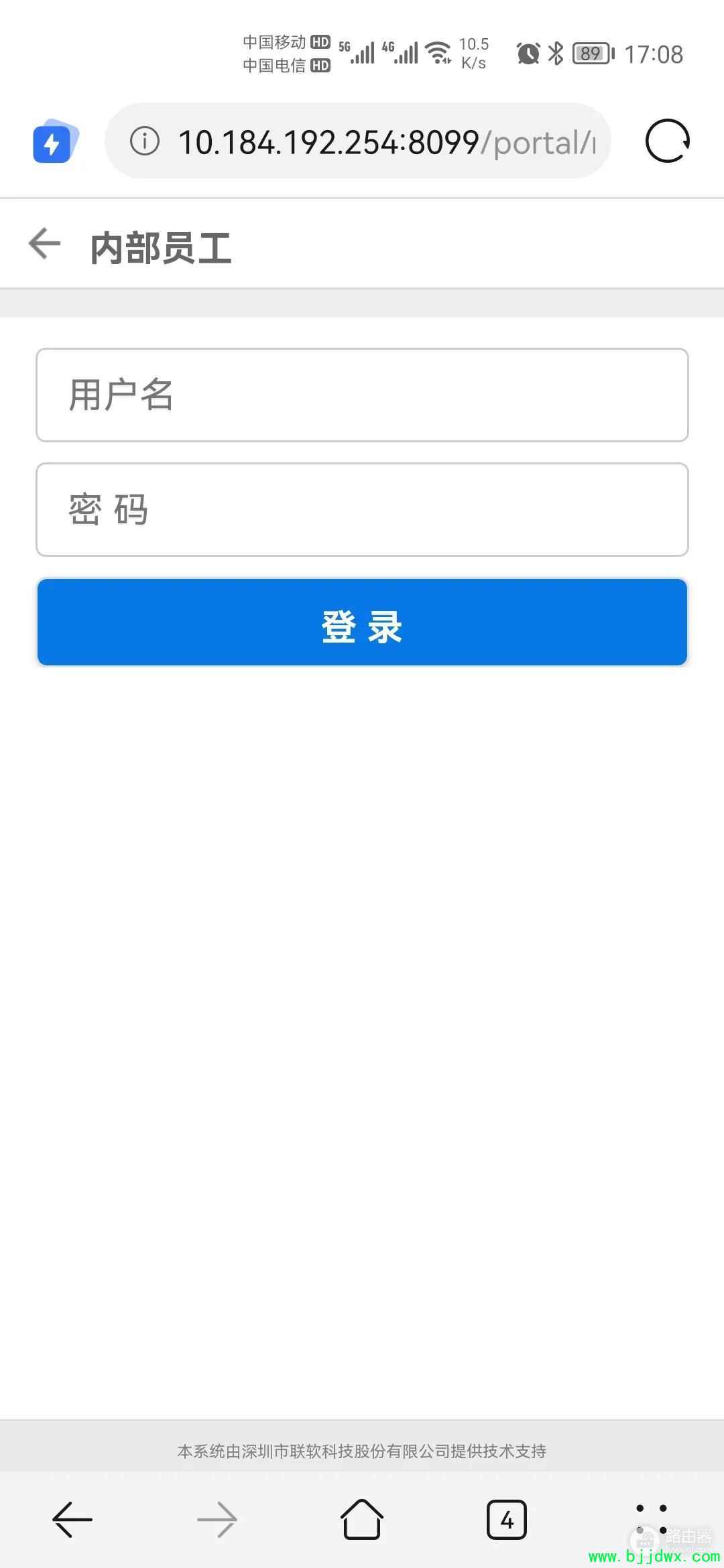Screen dimensions: 724x1568
Task: Focus the 用户名 input field
Action: pyautogui.click(x=362, y=395)
